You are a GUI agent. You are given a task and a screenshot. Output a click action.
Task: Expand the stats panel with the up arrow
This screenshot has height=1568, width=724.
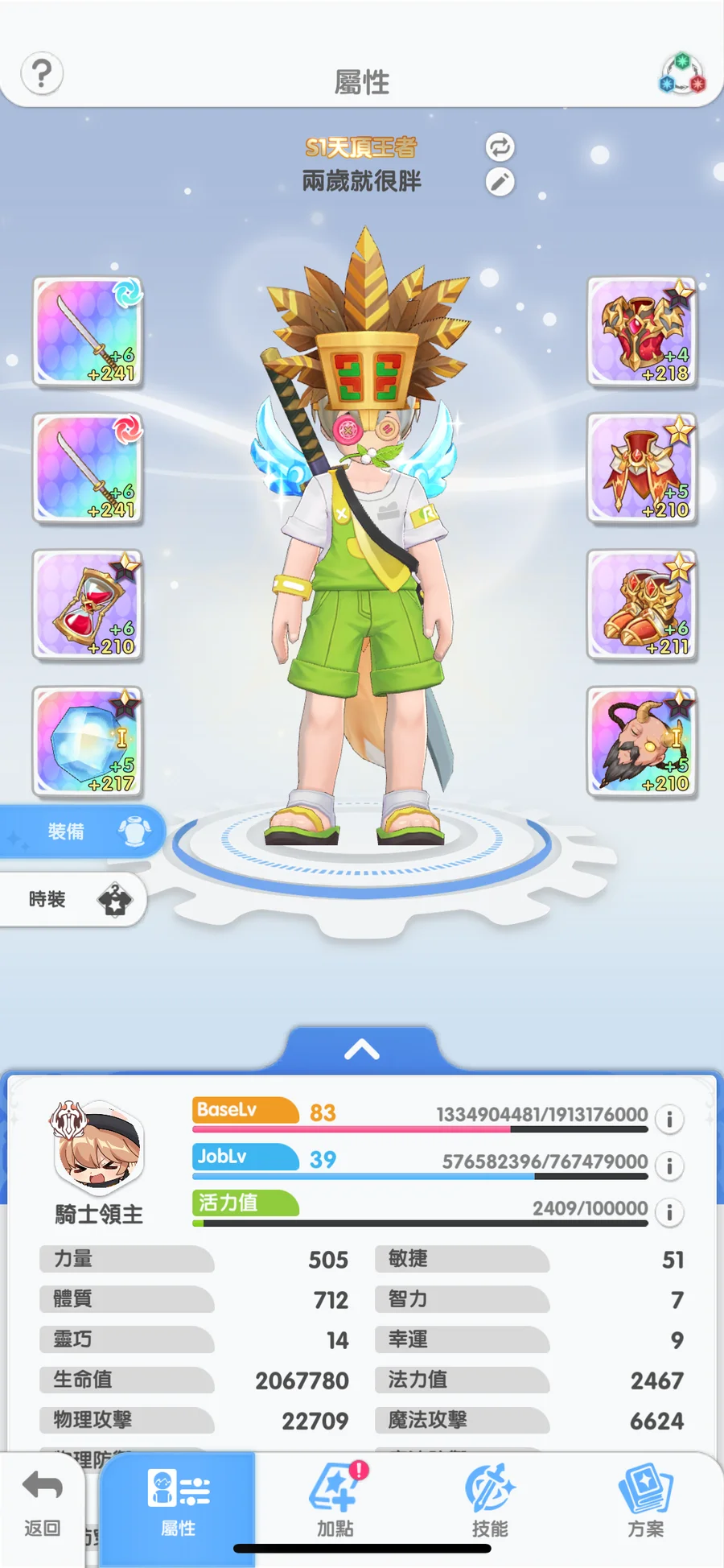[362, 1050]
